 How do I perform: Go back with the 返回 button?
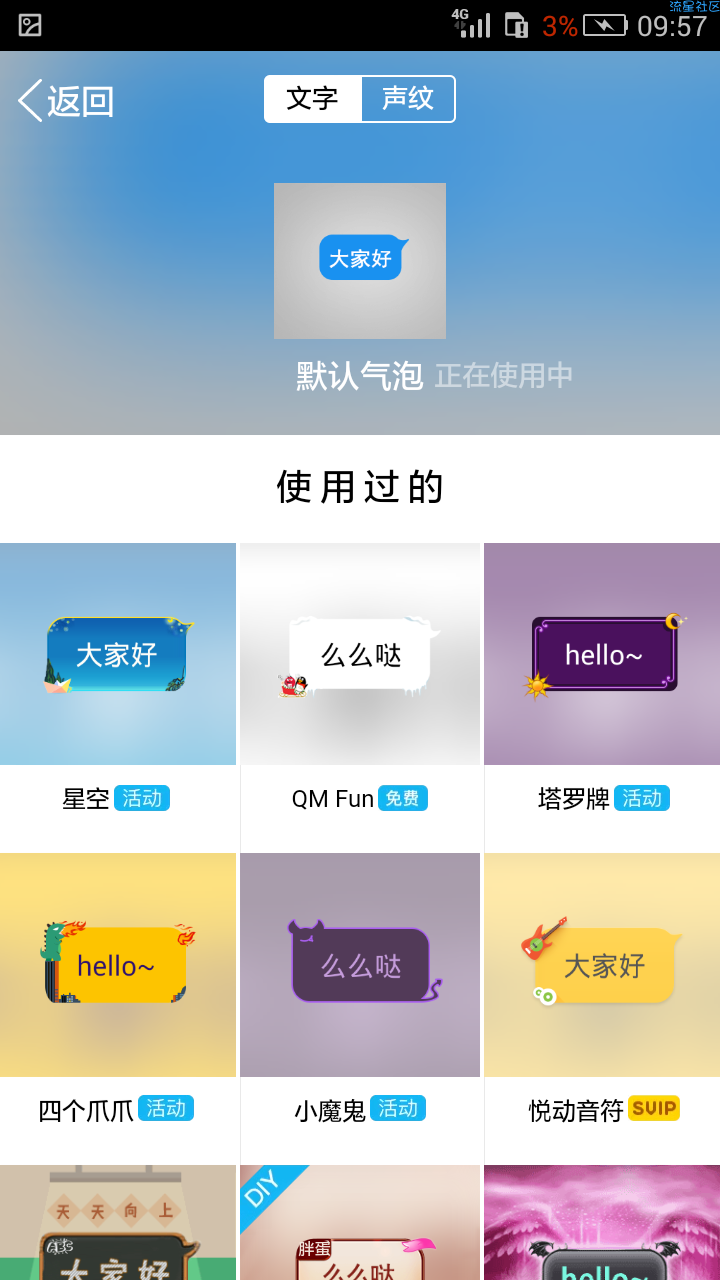coord(66,101)
